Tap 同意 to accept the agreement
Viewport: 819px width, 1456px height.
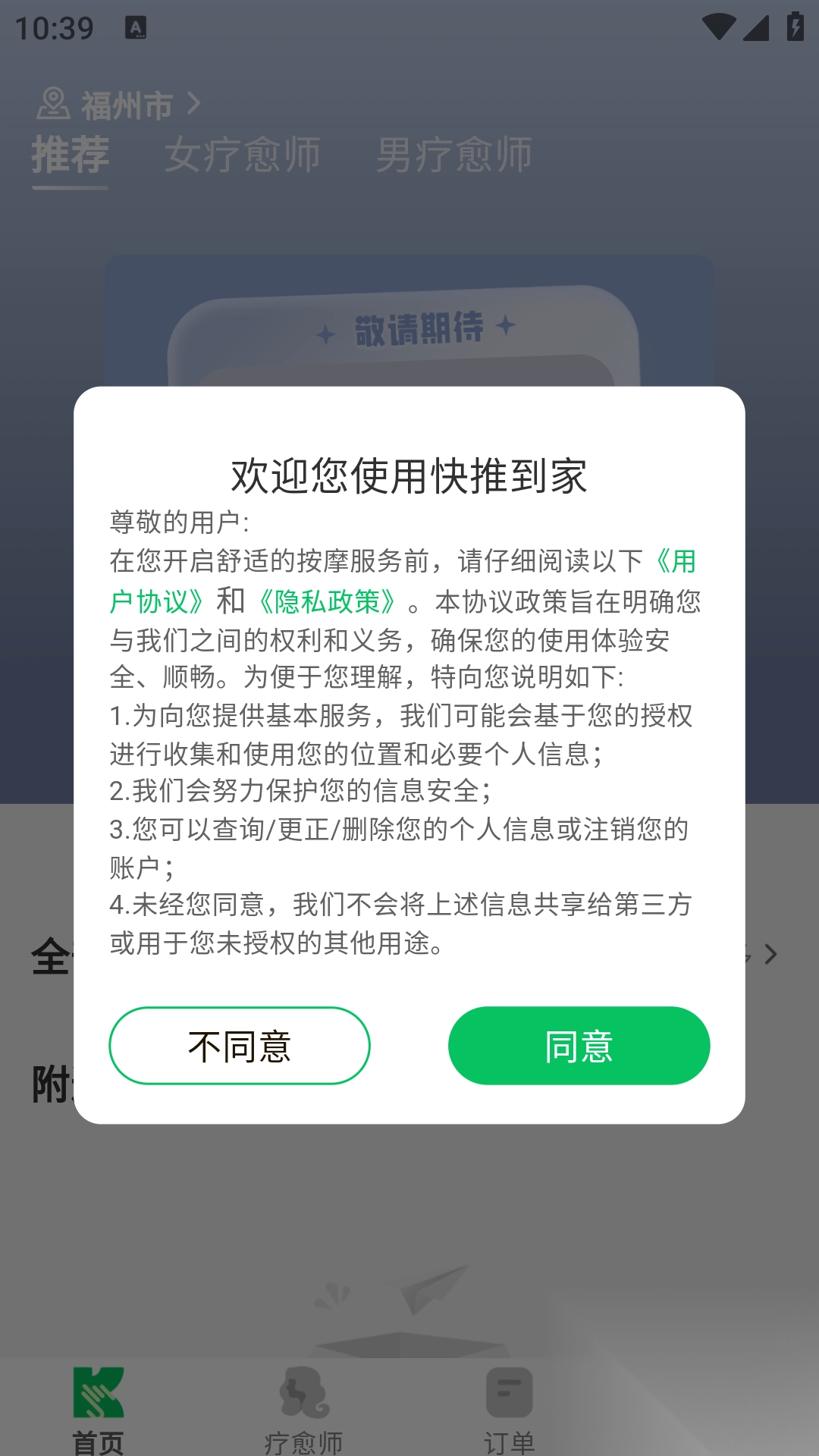pyautogui.click(x=579, y=1046)
